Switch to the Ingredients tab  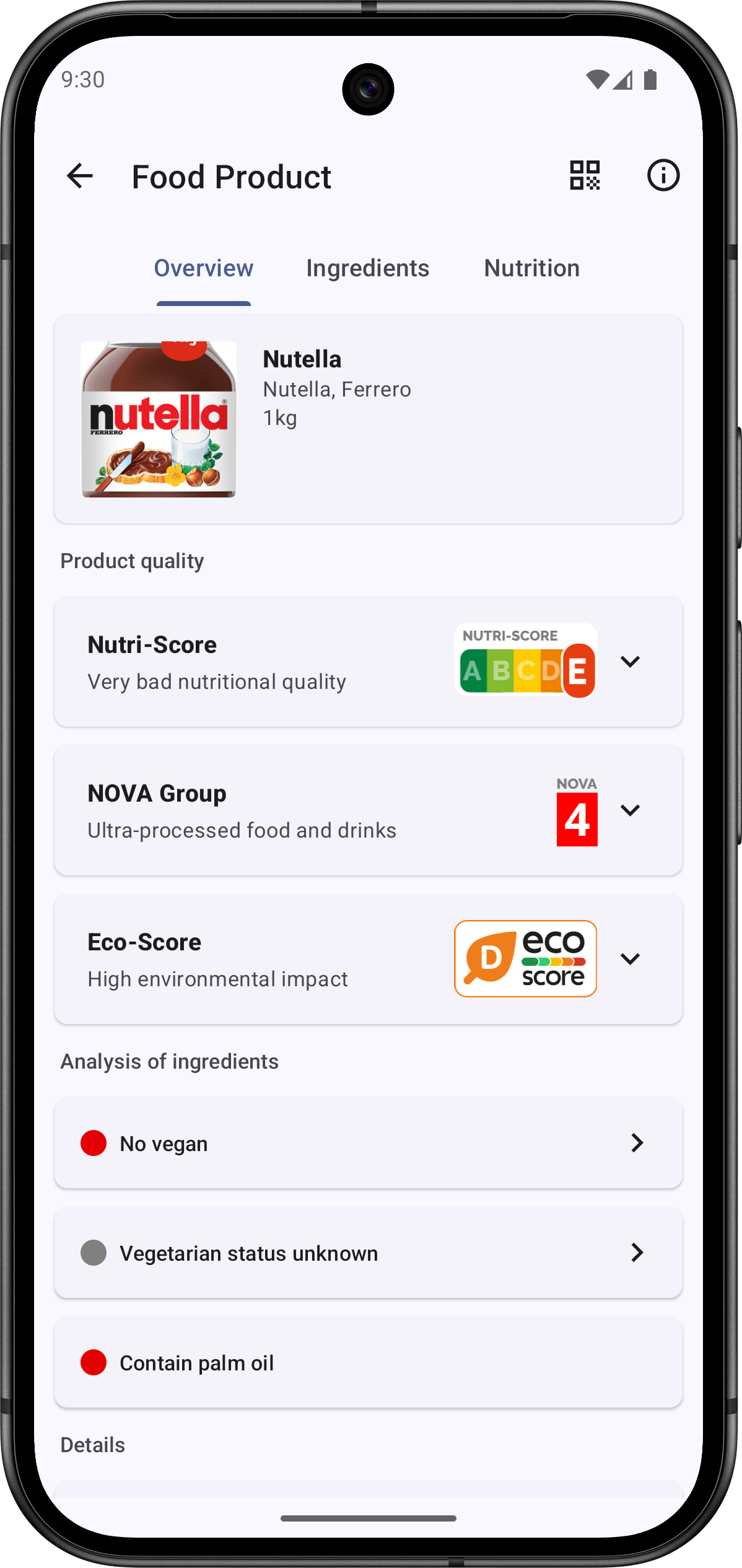(x=367, y=268)
